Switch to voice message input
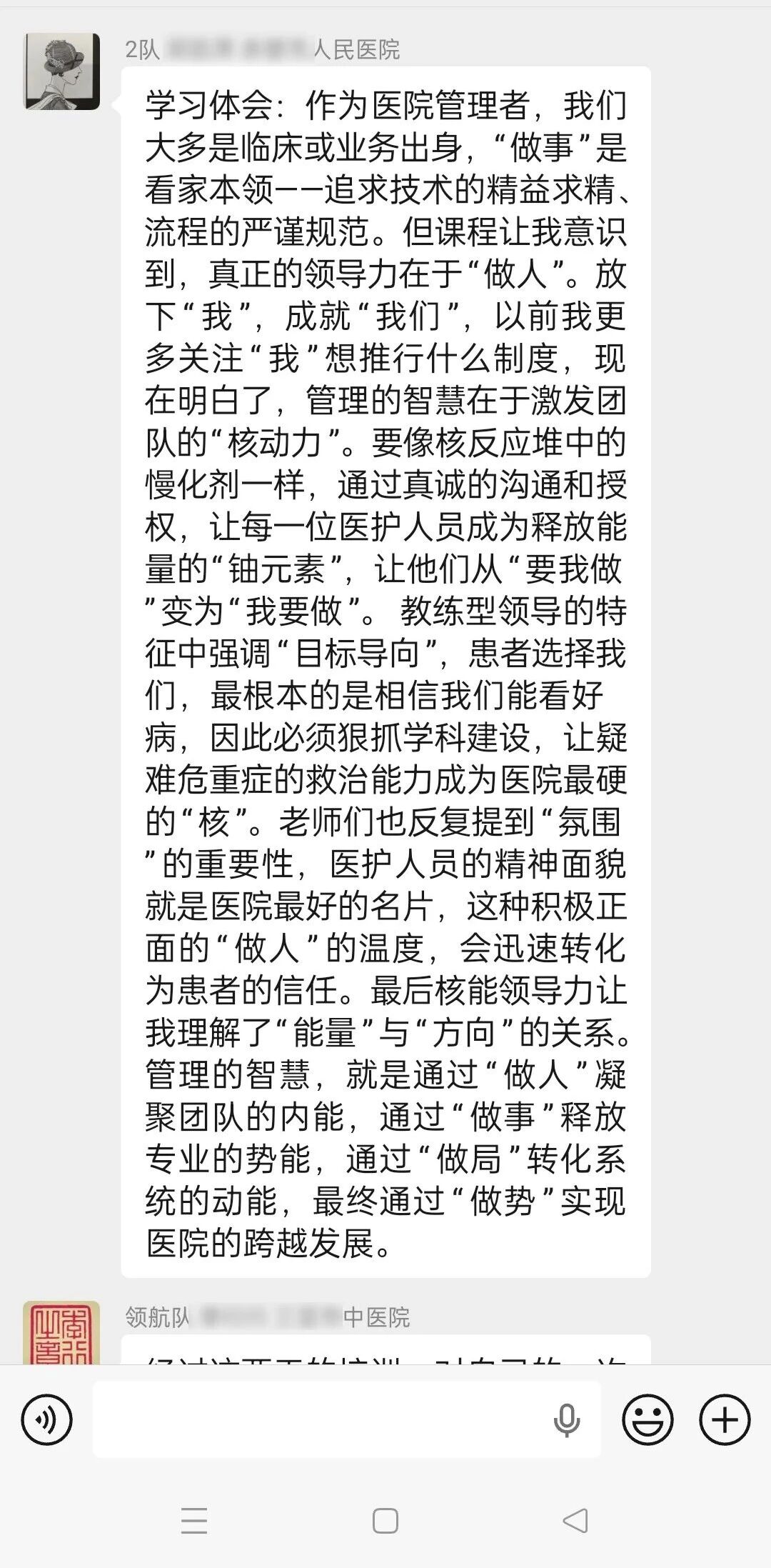 coord(47,1419)
